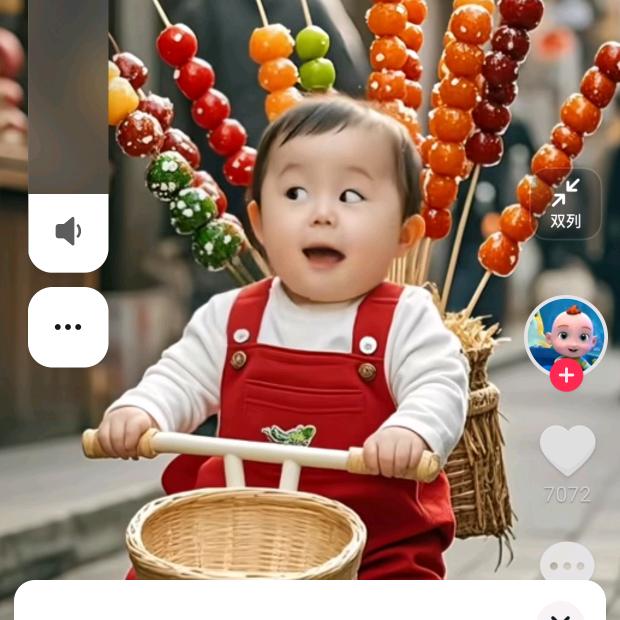
Task: Like this video with the heart
Action: click(x=567, y=450)
